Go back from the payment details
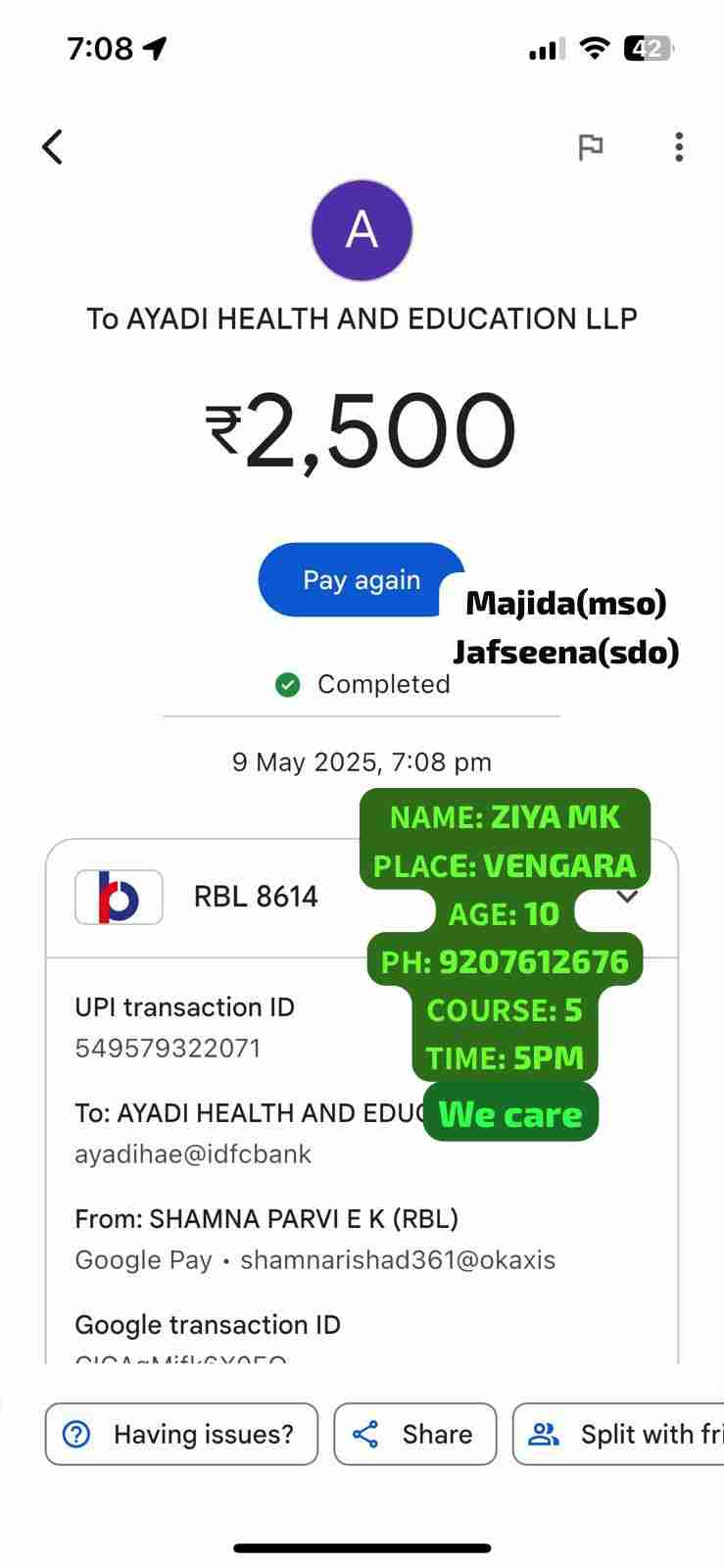The image size is (724, 1568). click(x=53, y=147)
